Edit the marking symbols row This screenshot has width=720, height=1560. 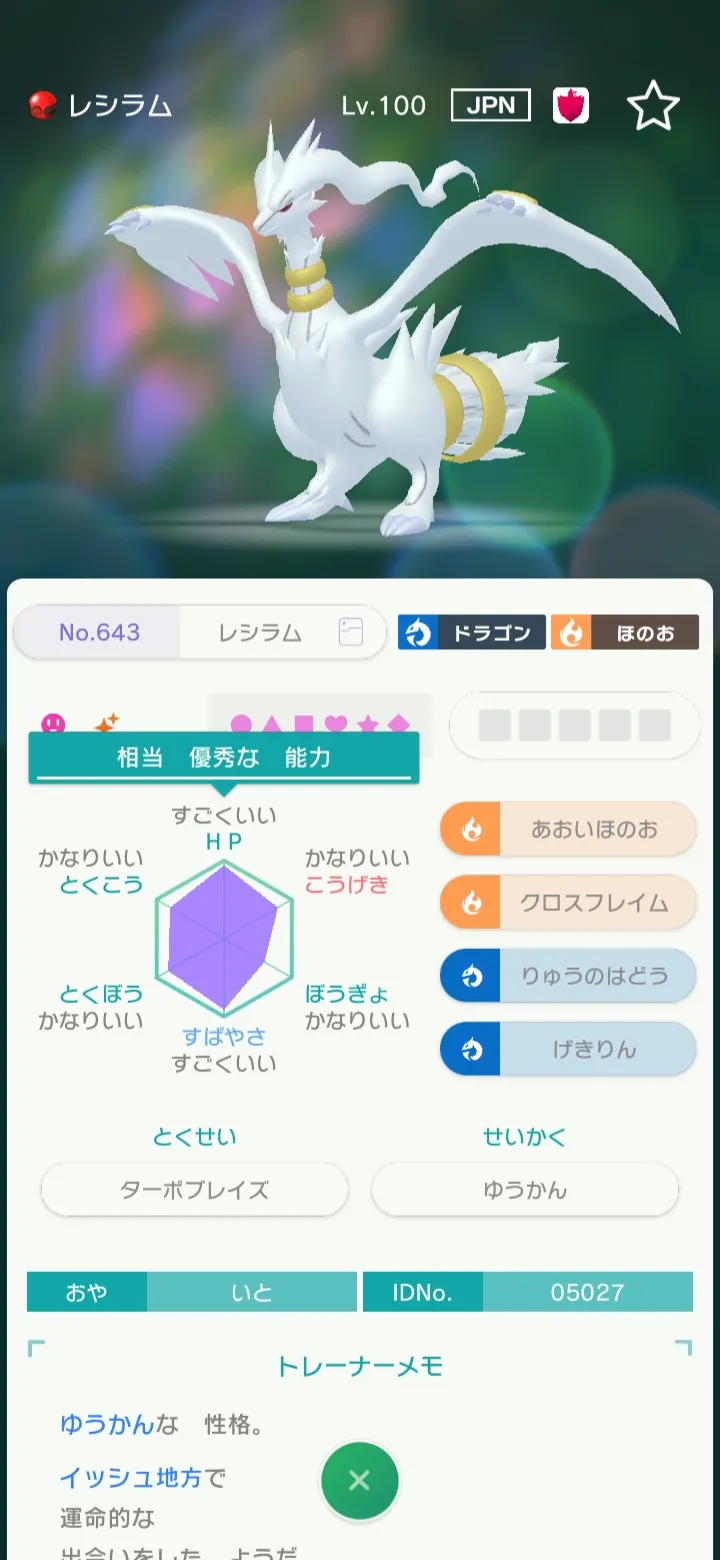point(320,724)
